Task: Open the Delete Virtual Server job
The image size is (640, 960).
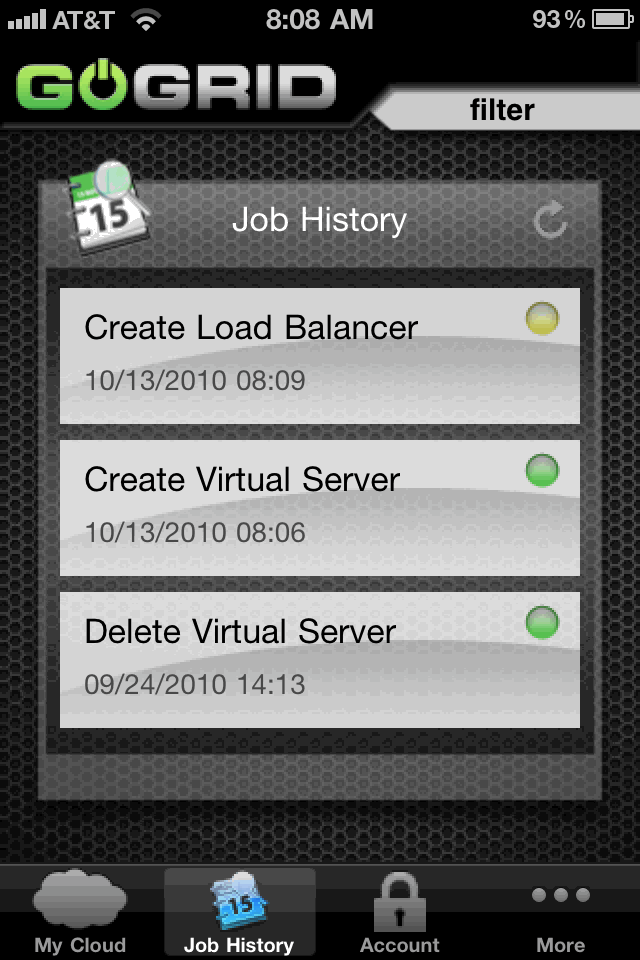Action: click(320, 659)
